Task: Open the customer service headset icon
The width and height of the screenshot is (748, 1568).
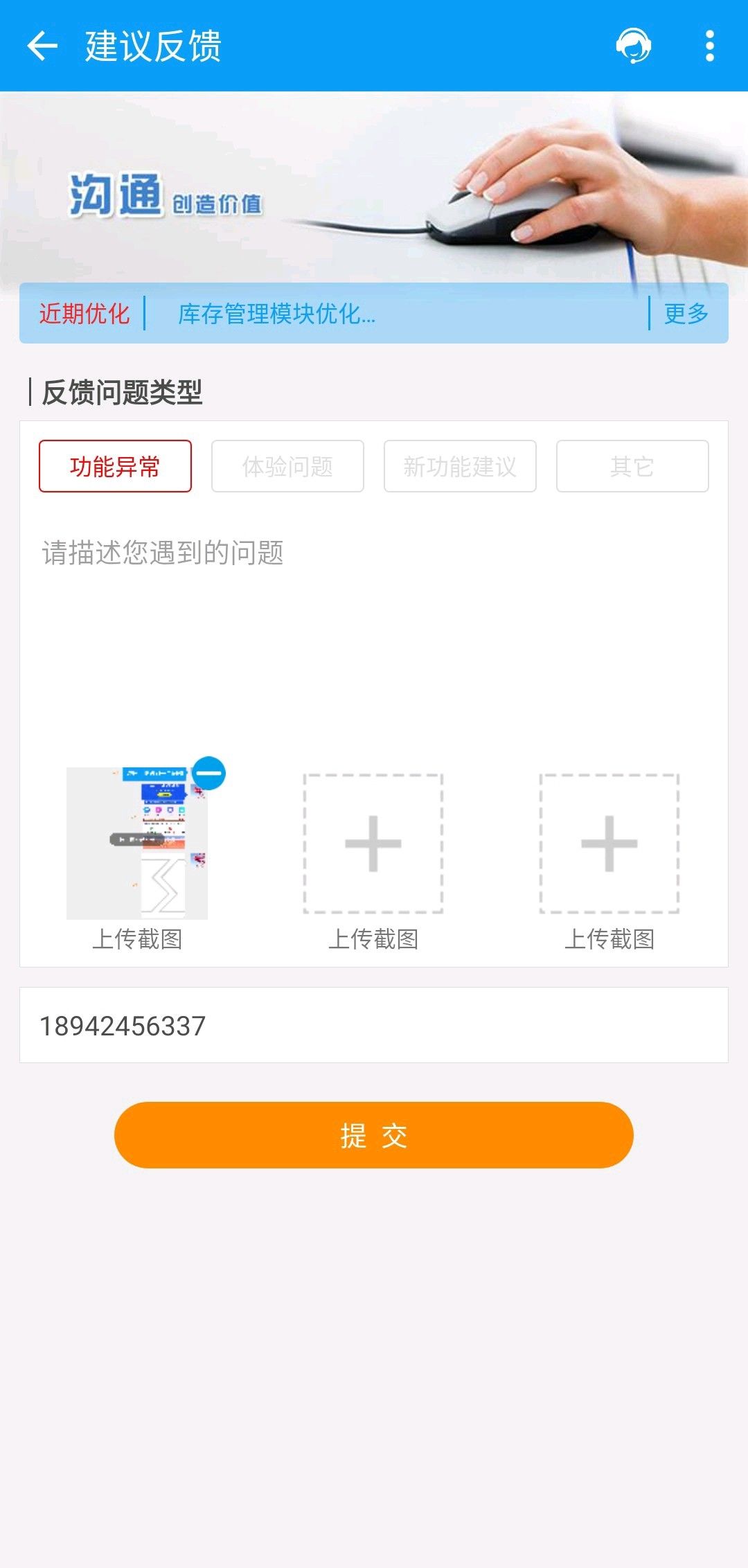Action: [633, 46]
